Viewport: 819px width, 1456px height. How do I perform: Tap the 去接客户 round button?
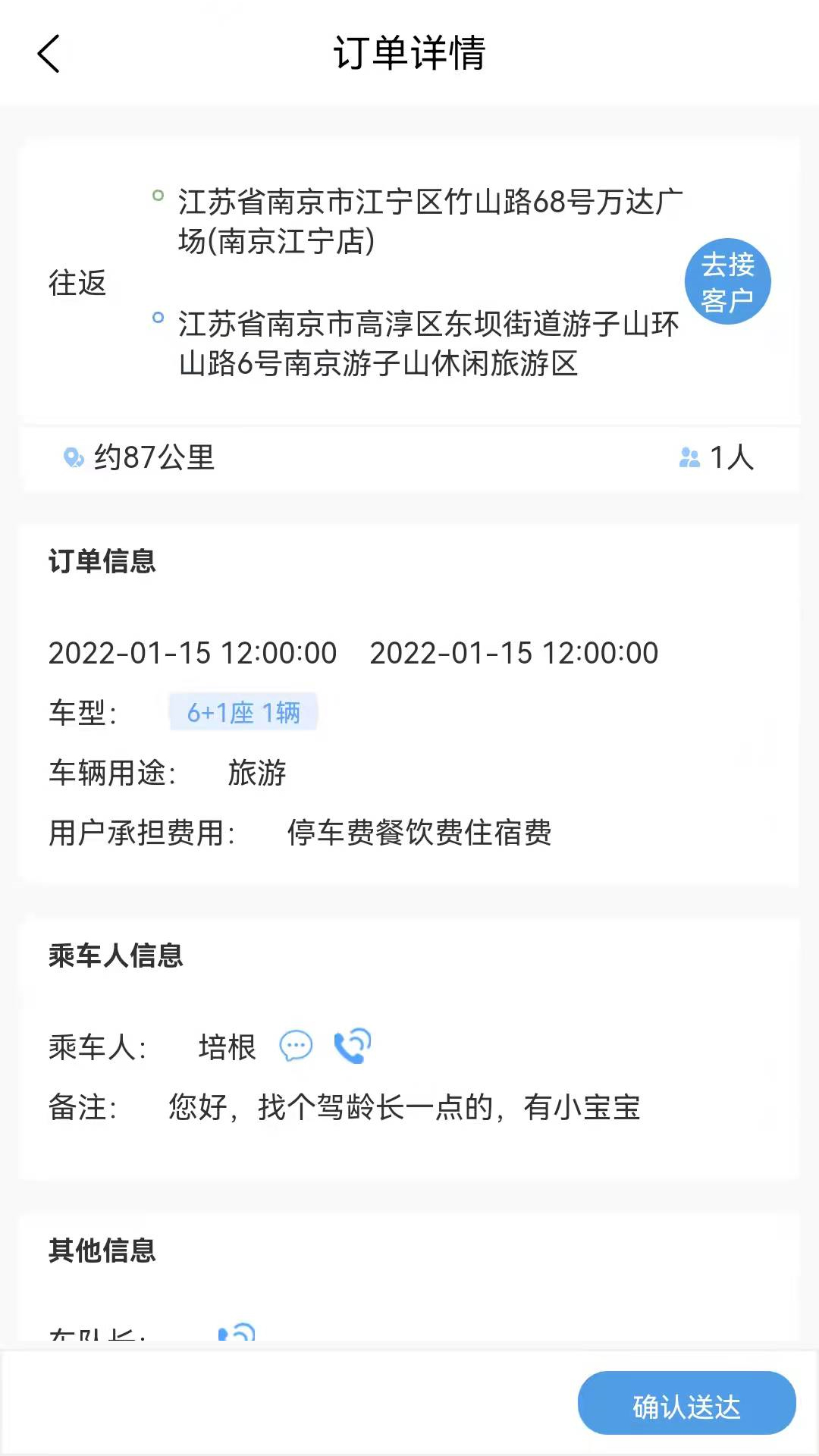727,282
